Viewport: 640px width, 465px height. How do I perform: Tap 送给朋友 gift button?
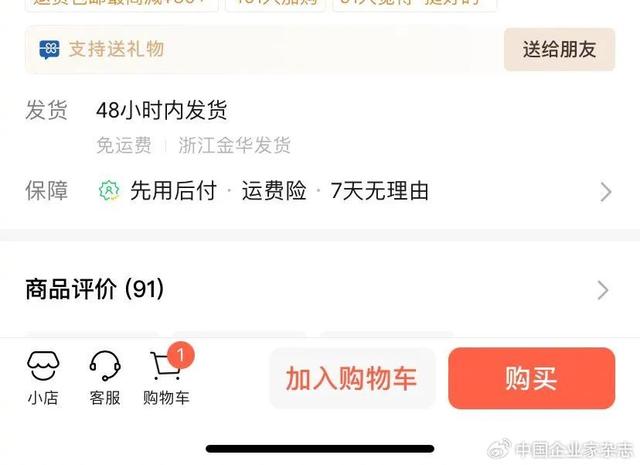pyautogui.click(x=559, y=49)
